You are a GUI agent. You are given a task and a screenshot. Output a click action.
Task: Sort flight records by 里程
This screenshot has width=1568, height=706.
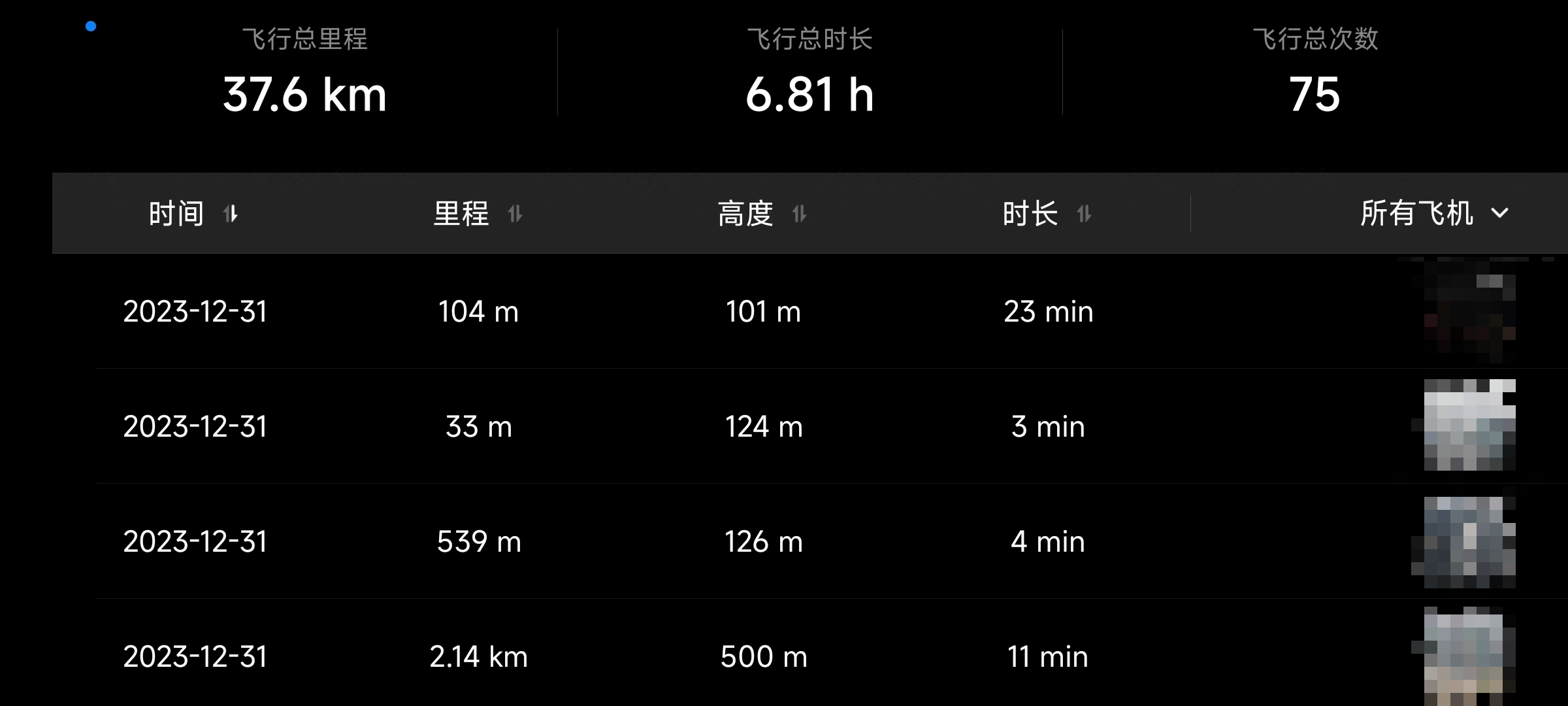click(x=478, y=214)
